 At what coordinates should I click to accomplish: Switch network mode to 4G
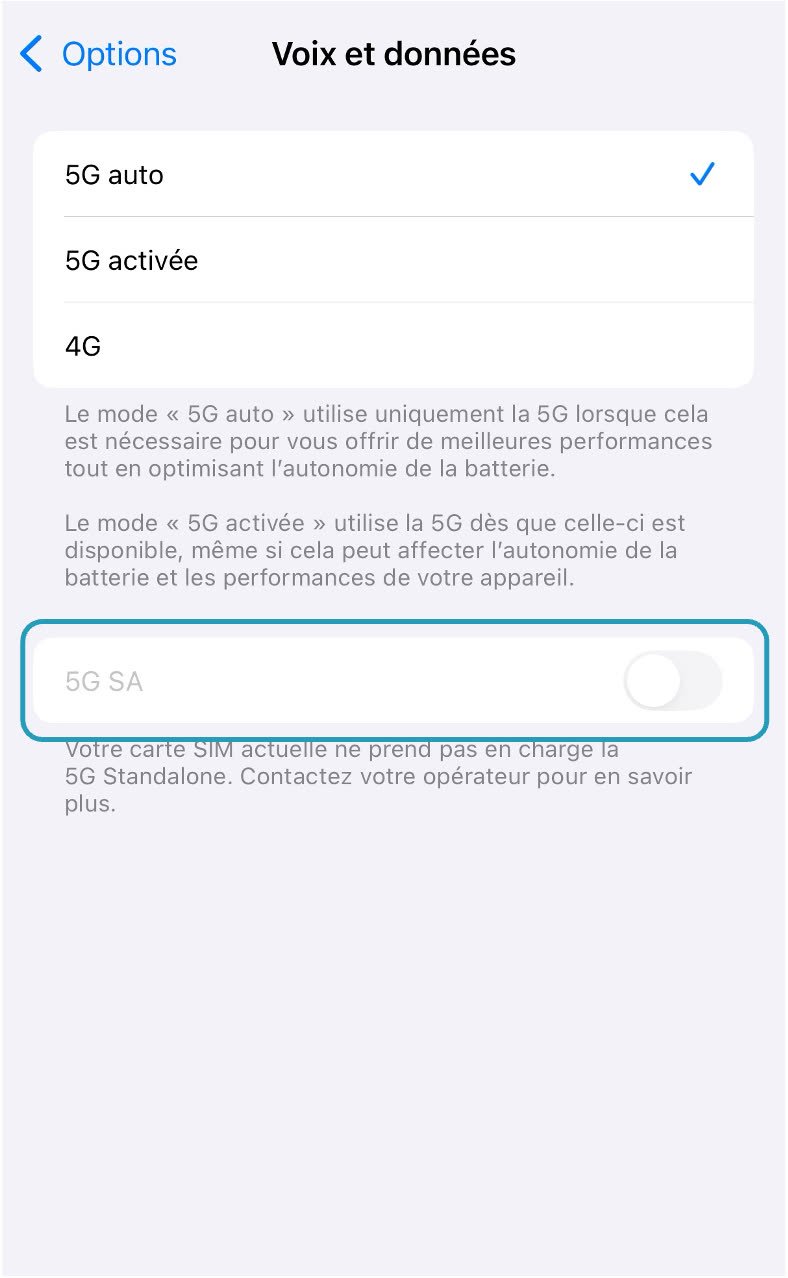click(393, 346)
